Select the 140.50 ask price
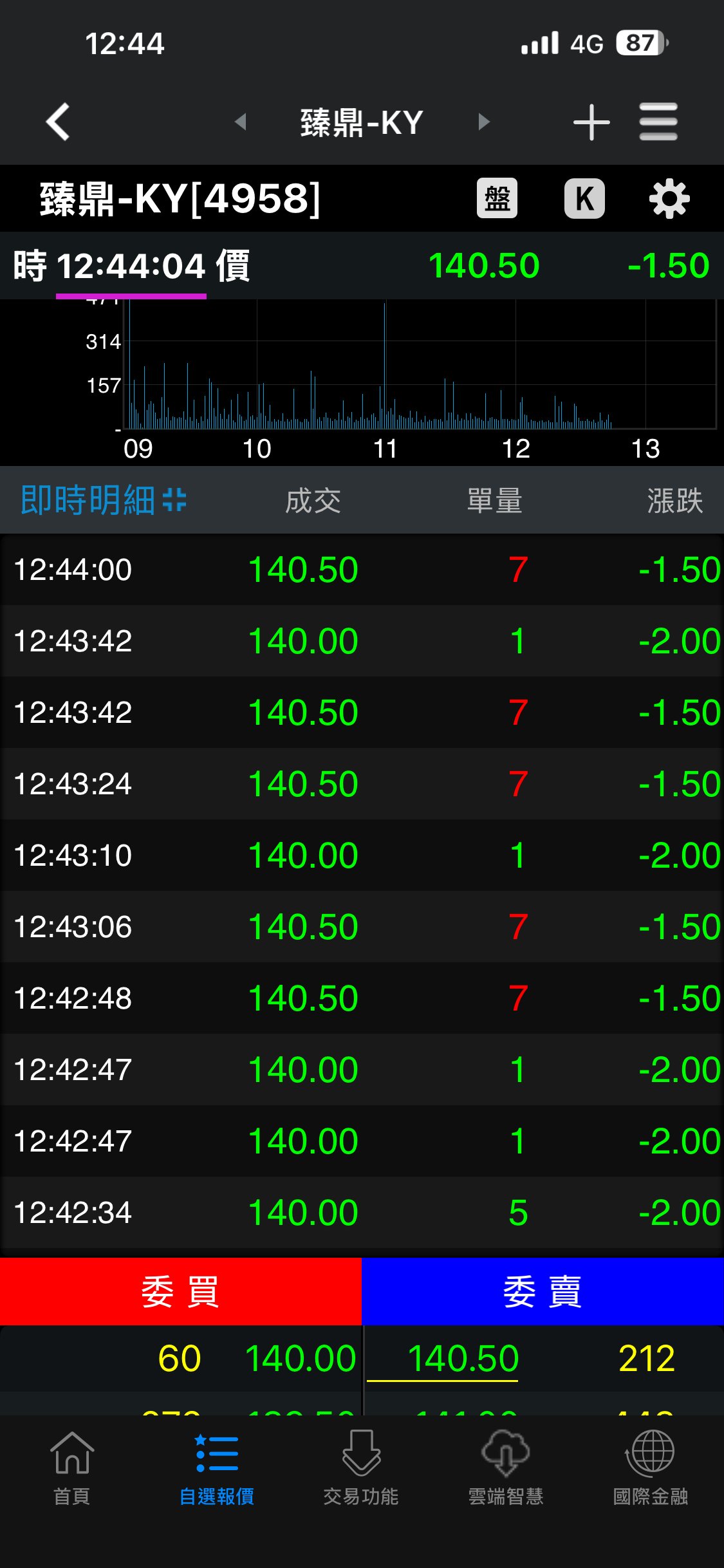 [463, 1359]
